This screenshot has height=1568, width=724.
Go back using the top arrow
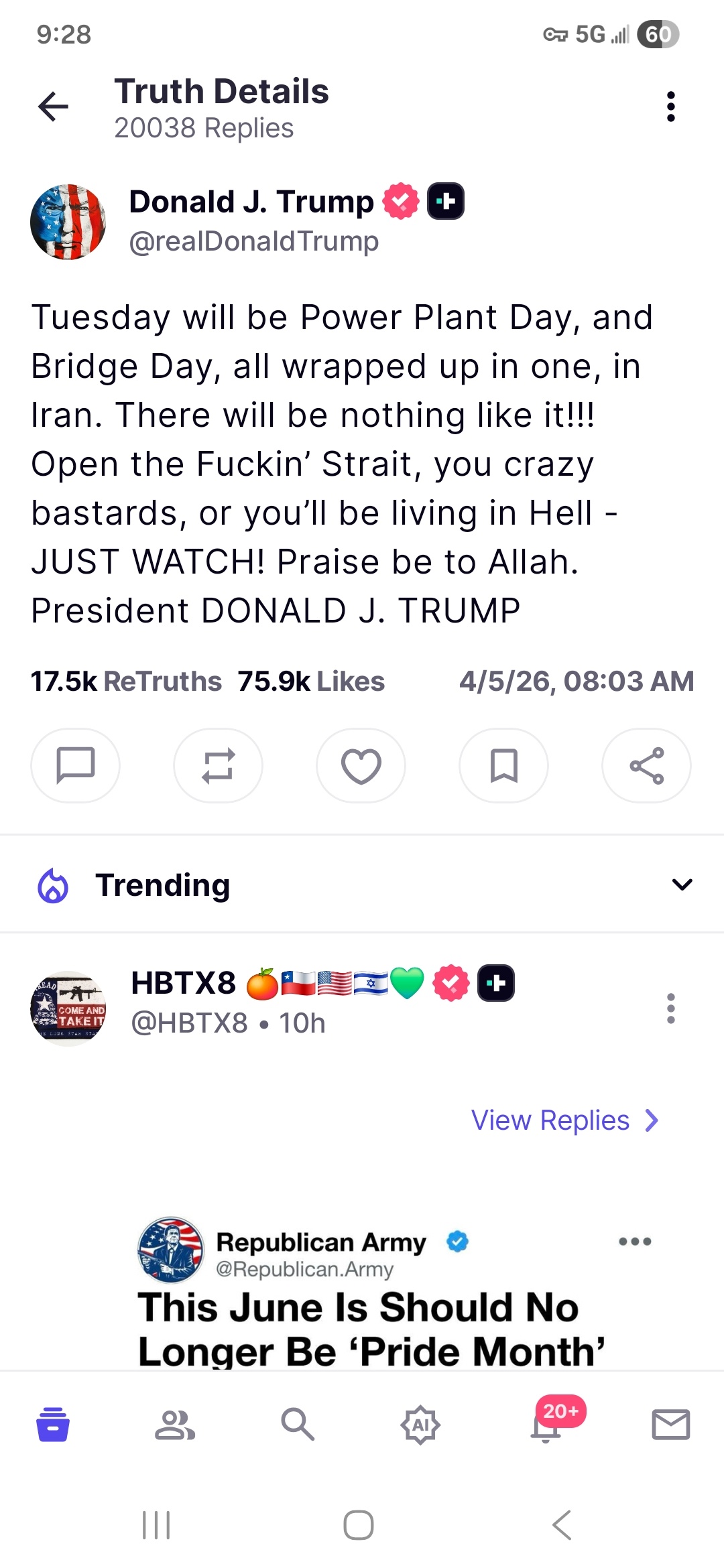tap(54, 107)
